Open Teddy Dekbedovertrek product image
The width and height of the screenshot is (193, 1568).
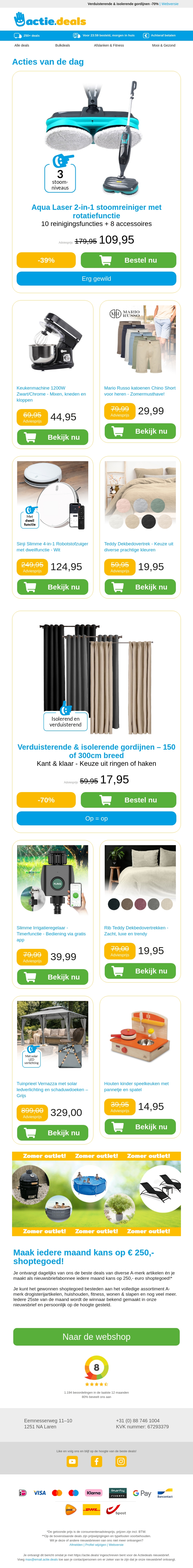pos(140,495)
